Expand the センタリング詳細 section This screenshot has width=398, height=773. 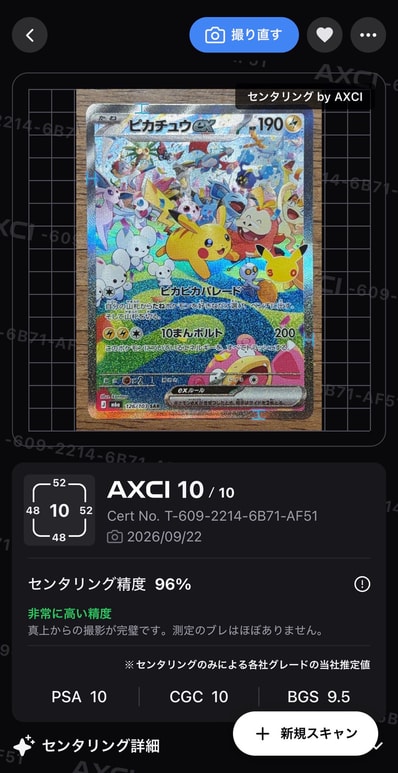pyautogui.click(x=86, y=746)
